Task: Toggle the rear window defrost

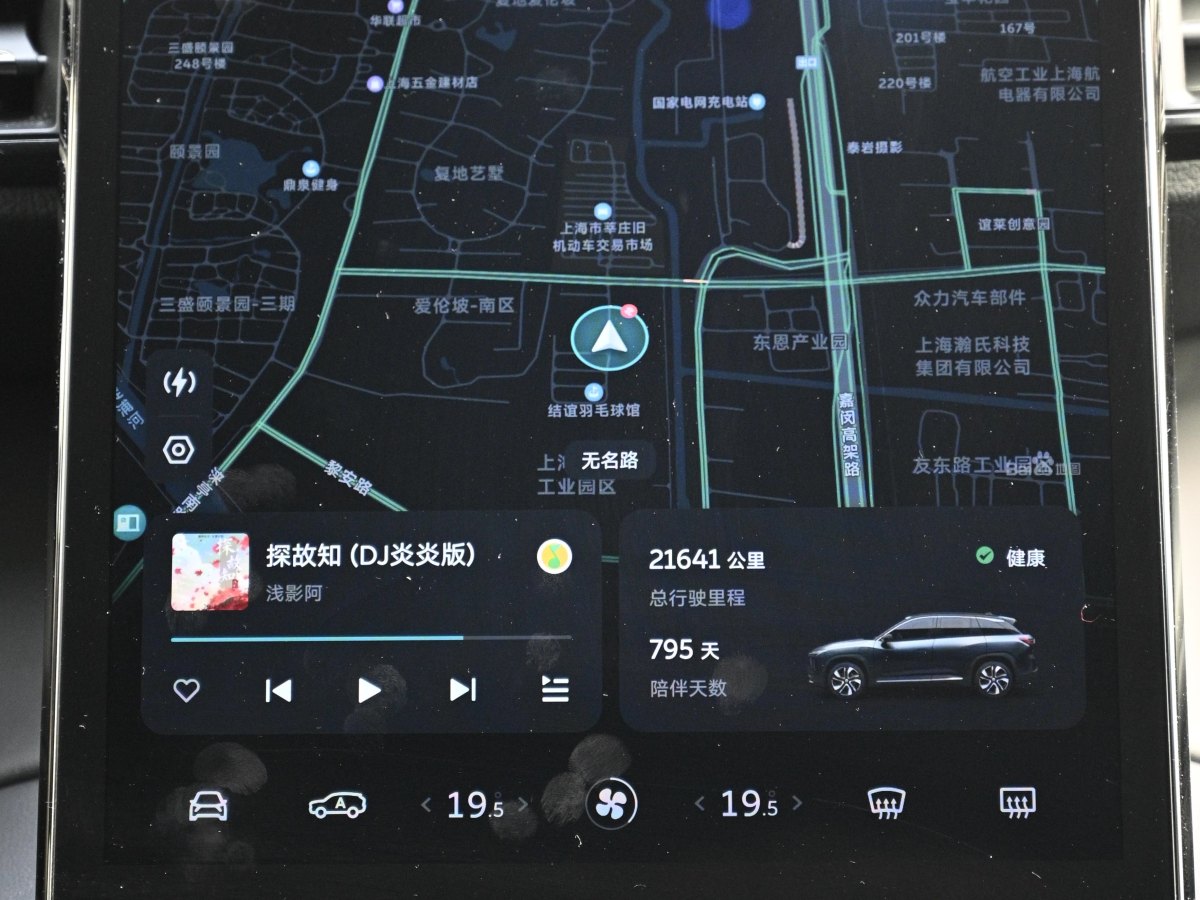Action: [1017, 802]
